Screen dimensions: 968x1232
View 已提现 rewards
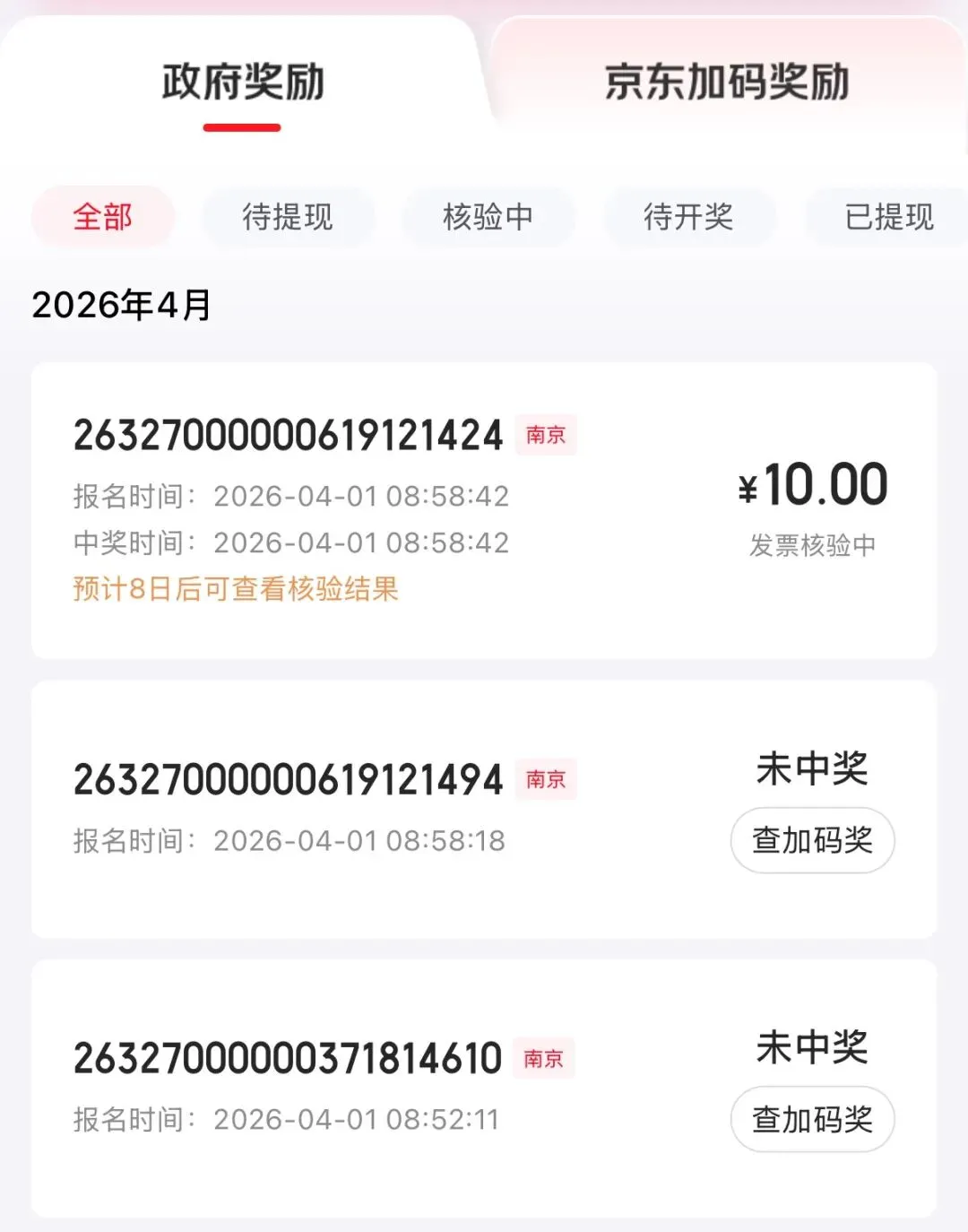[x=887, y=217]
